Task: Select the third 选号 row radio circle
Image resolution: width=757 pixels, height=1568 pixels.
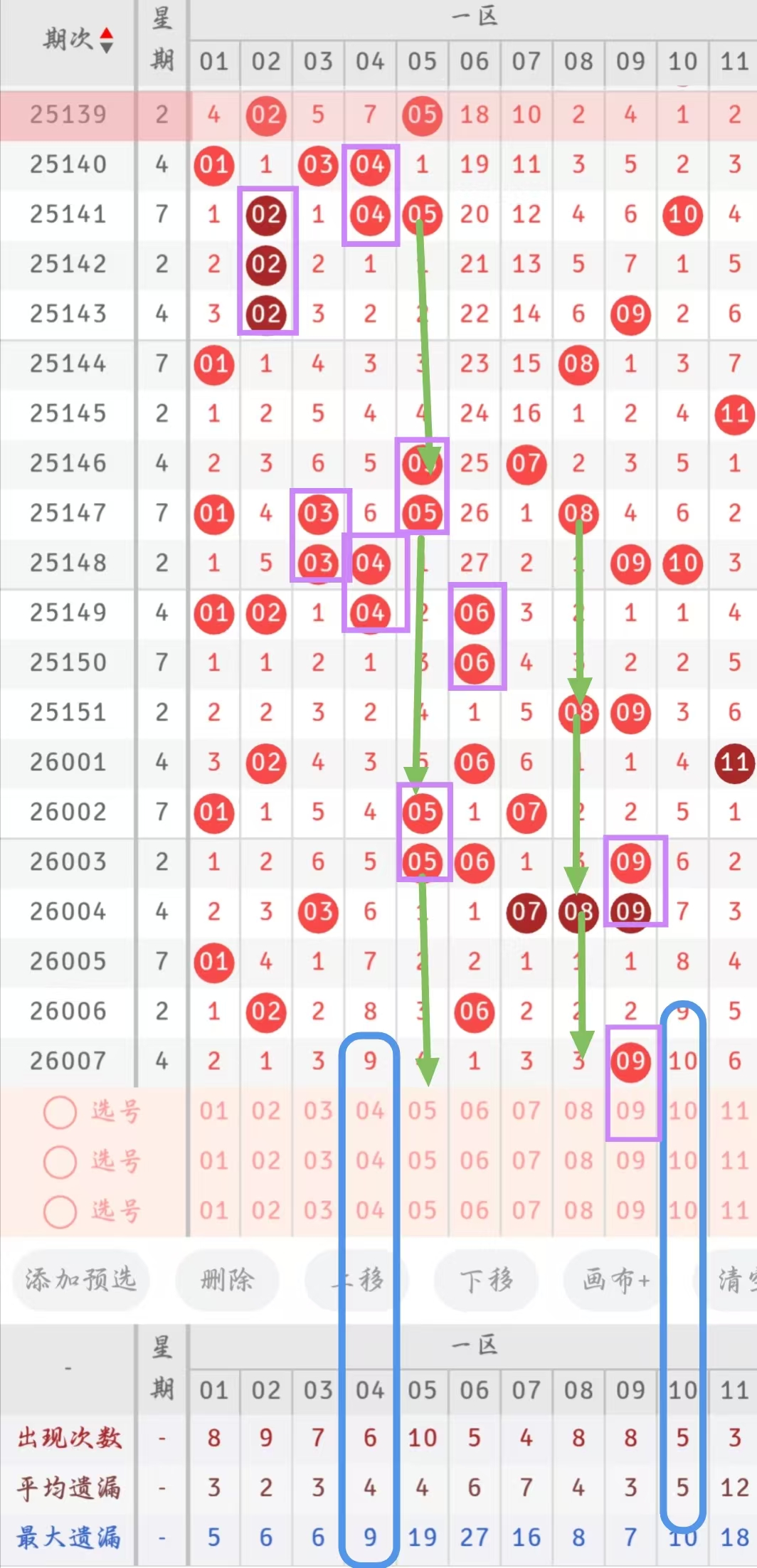Action: [x=60, y=1211]
